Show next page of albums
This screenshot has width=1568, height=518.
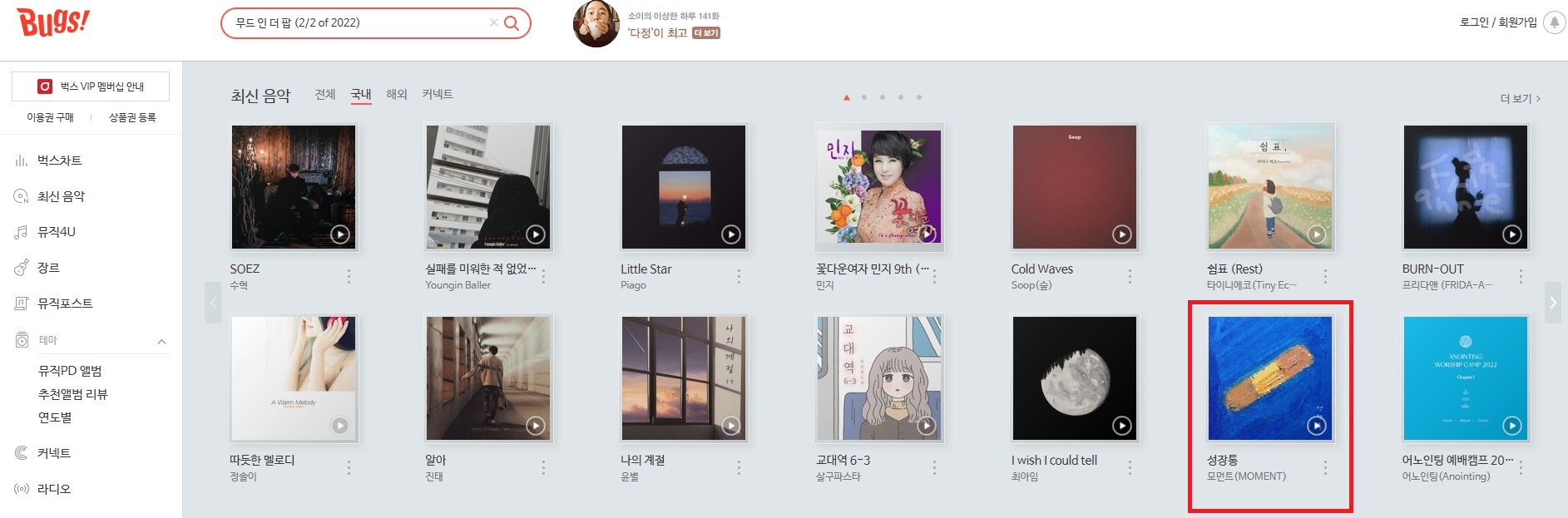tap(1552, 303)
